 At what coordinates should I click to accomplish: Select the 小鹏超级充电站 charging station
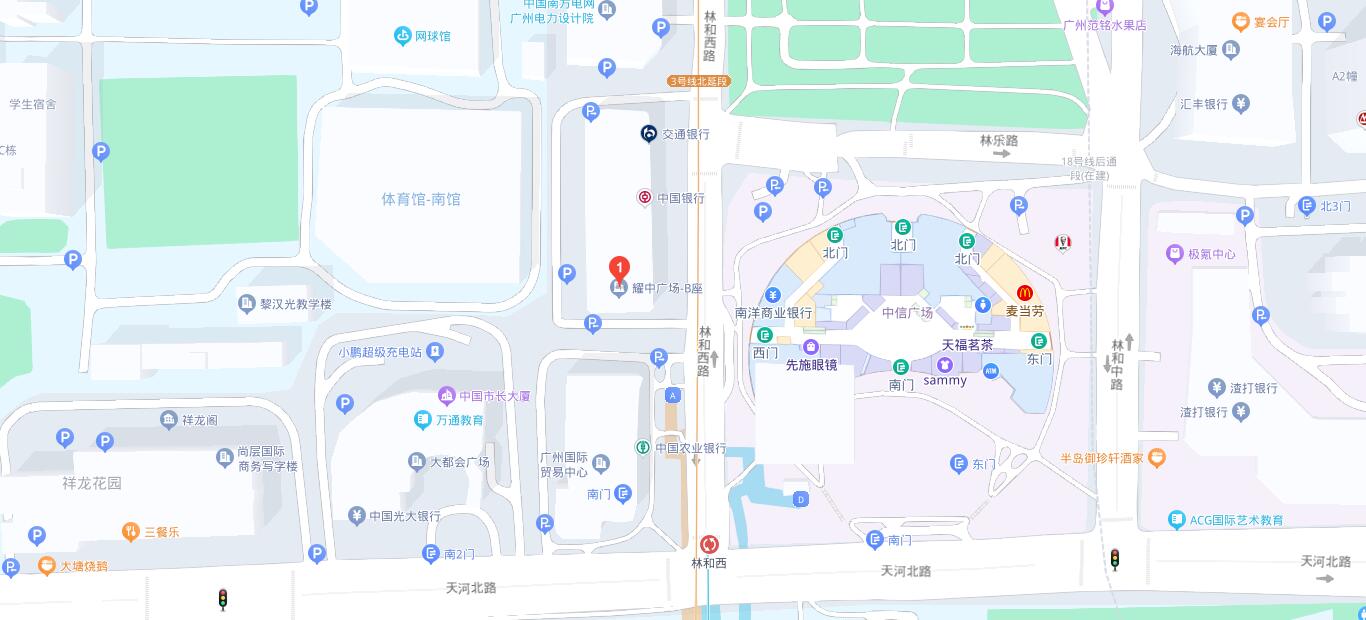coord(435,352)
